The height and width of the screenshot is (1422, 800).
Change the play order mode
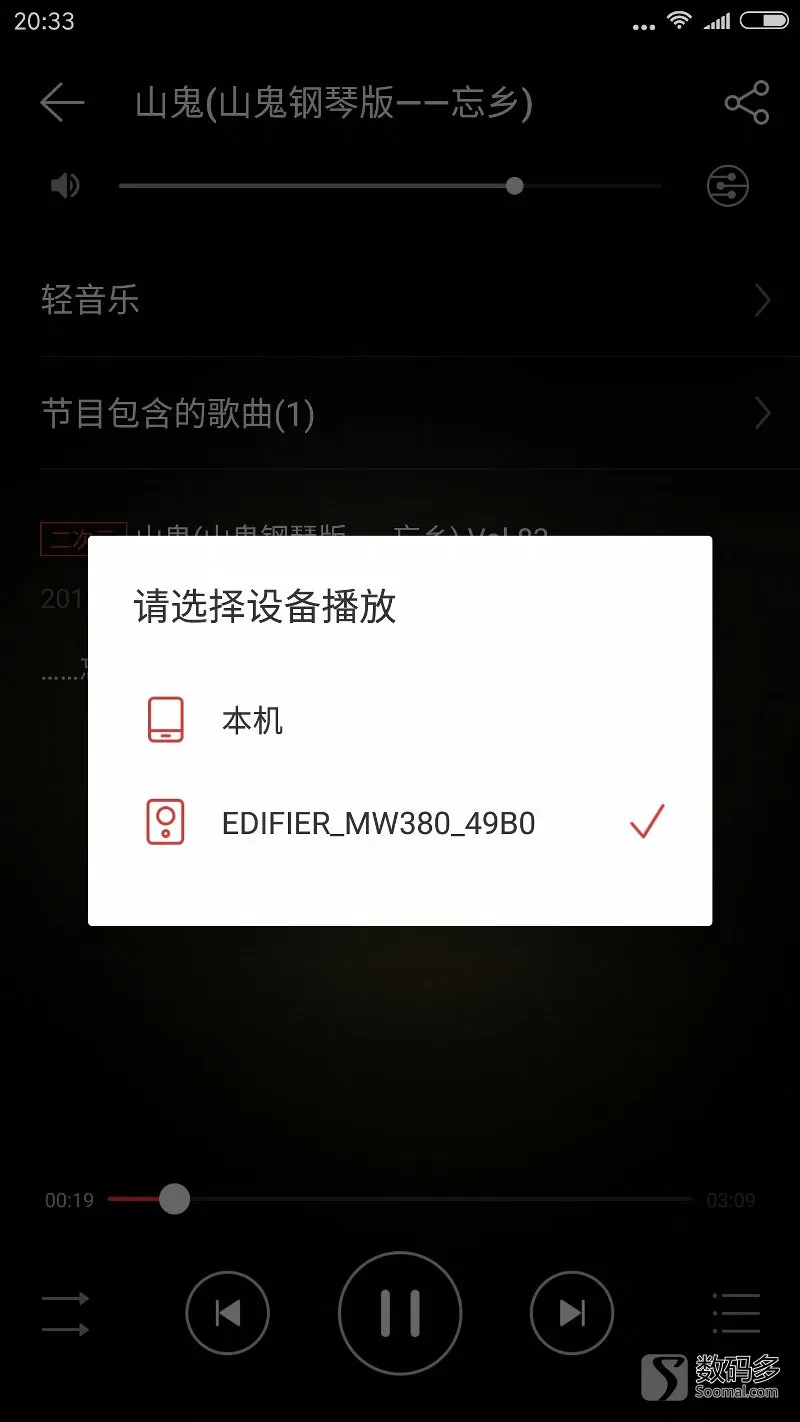(65, 1313)
